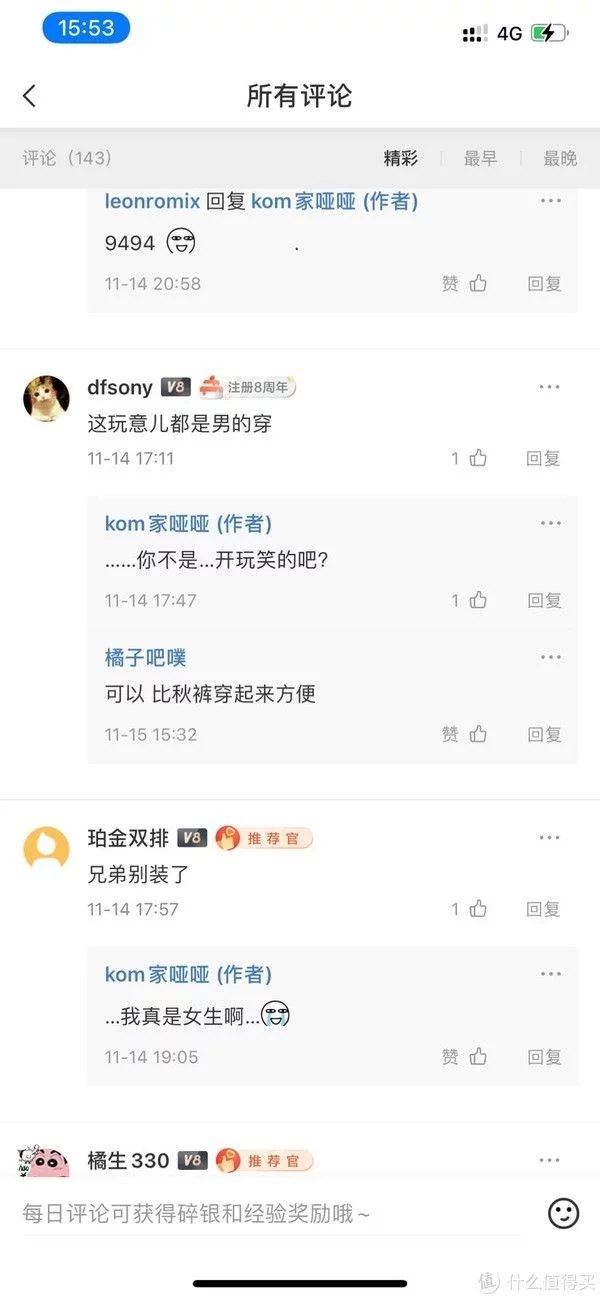Reply to 珀金双排's comment

click(x=545, y=910)
